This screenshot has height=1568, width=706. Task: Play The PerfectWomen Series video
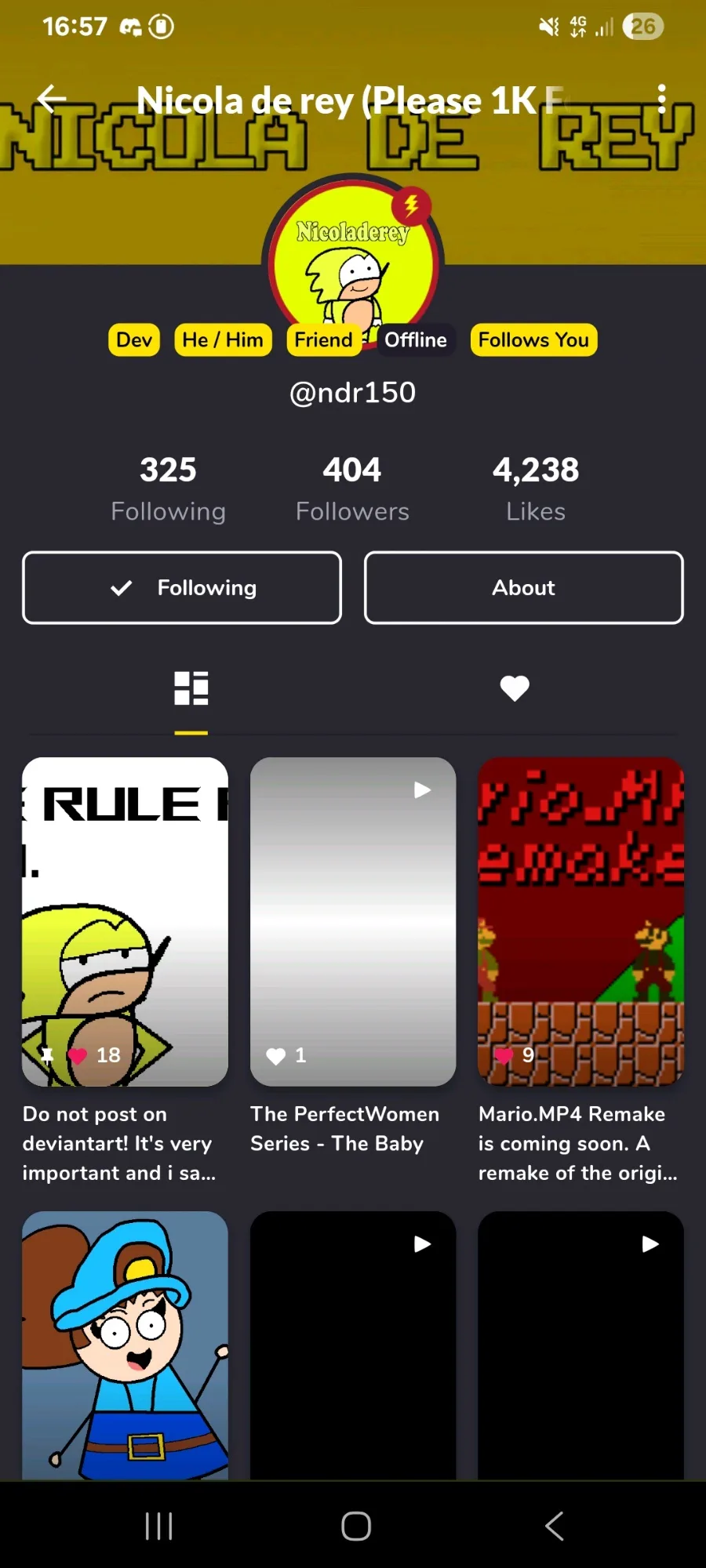tap(353, 922)
